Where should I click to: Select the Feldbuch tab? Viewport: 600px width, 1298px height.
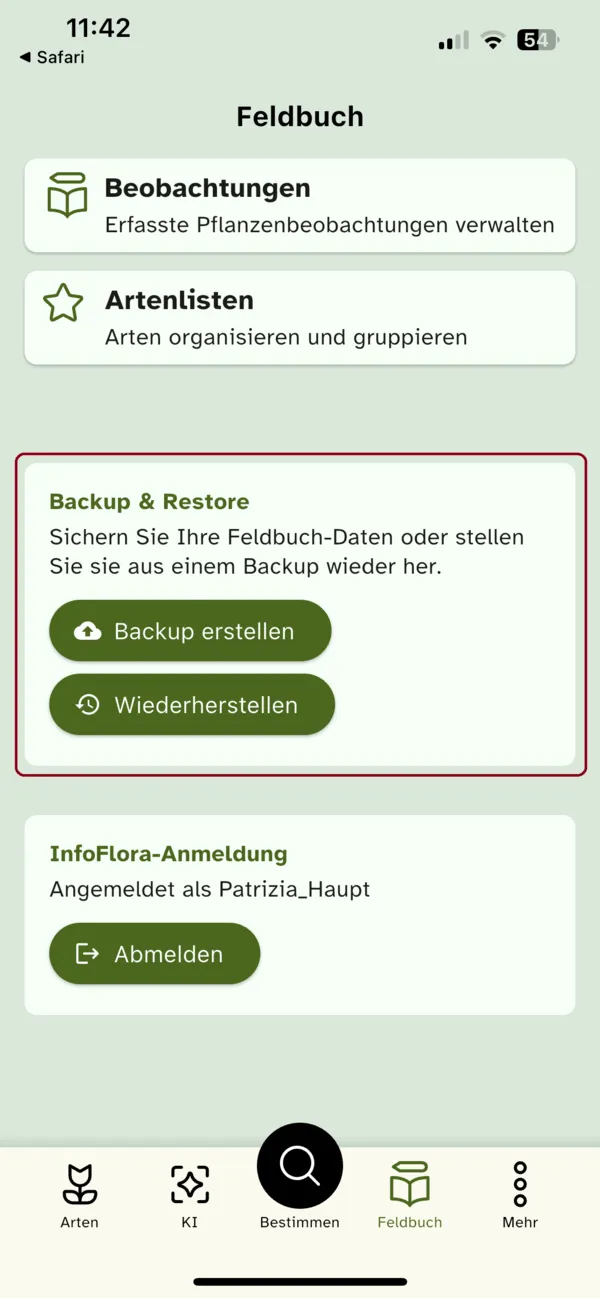[410, 1195]
